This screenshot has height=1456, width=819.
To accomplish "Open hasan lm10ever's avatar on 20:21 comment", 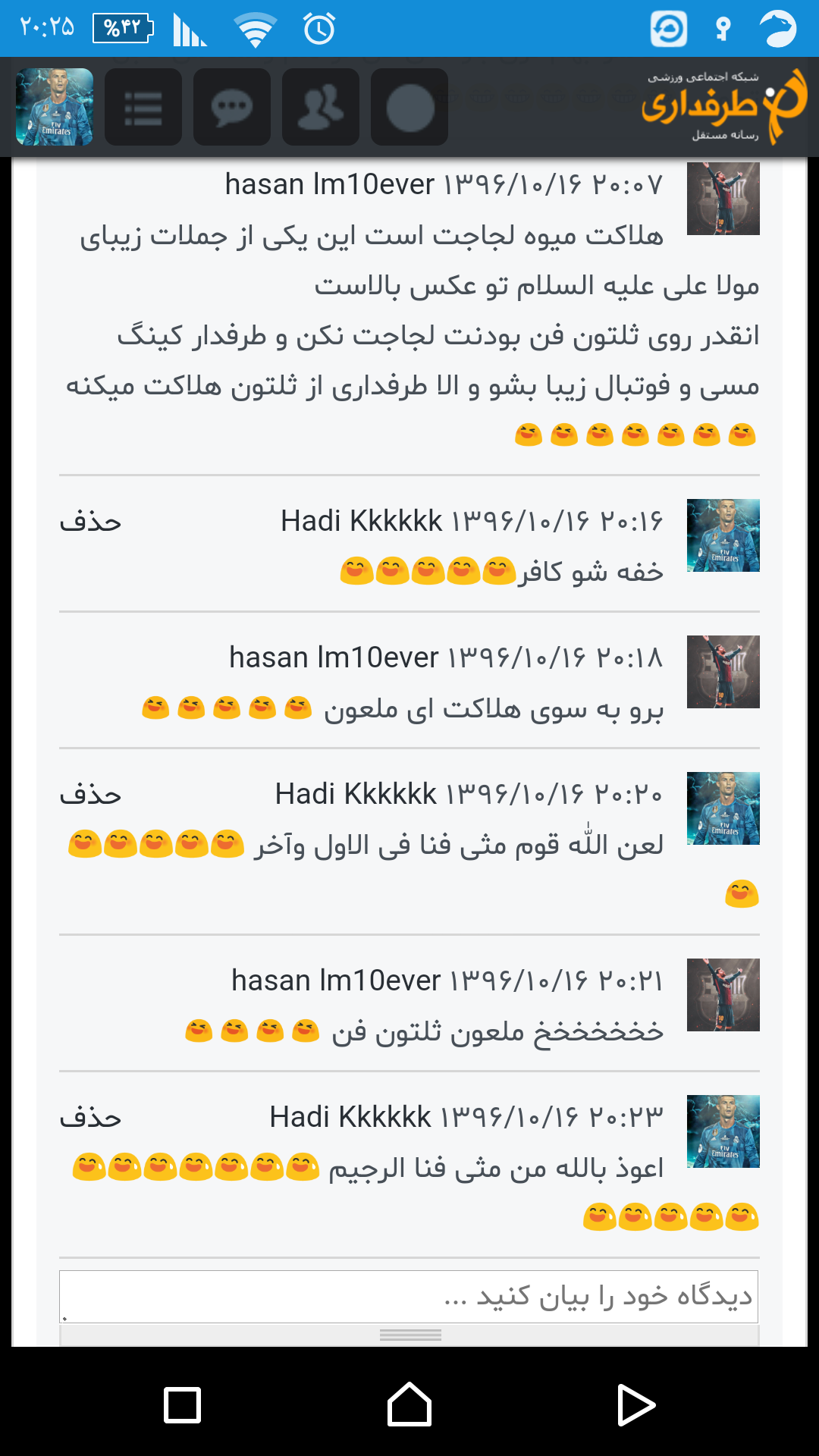I will tap(723, 995).
